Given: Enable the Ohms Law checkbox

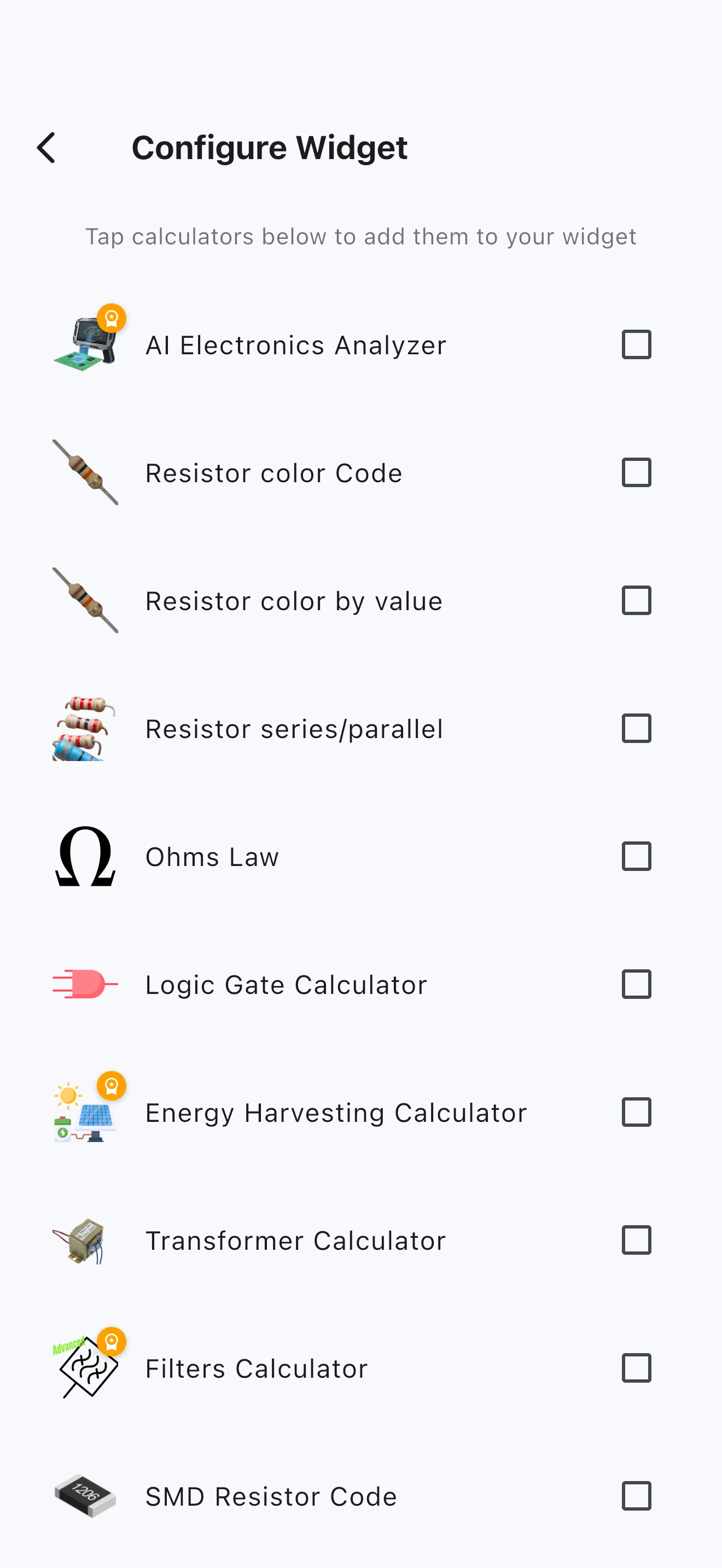Looking at the screenshot, I should [636, 856].
